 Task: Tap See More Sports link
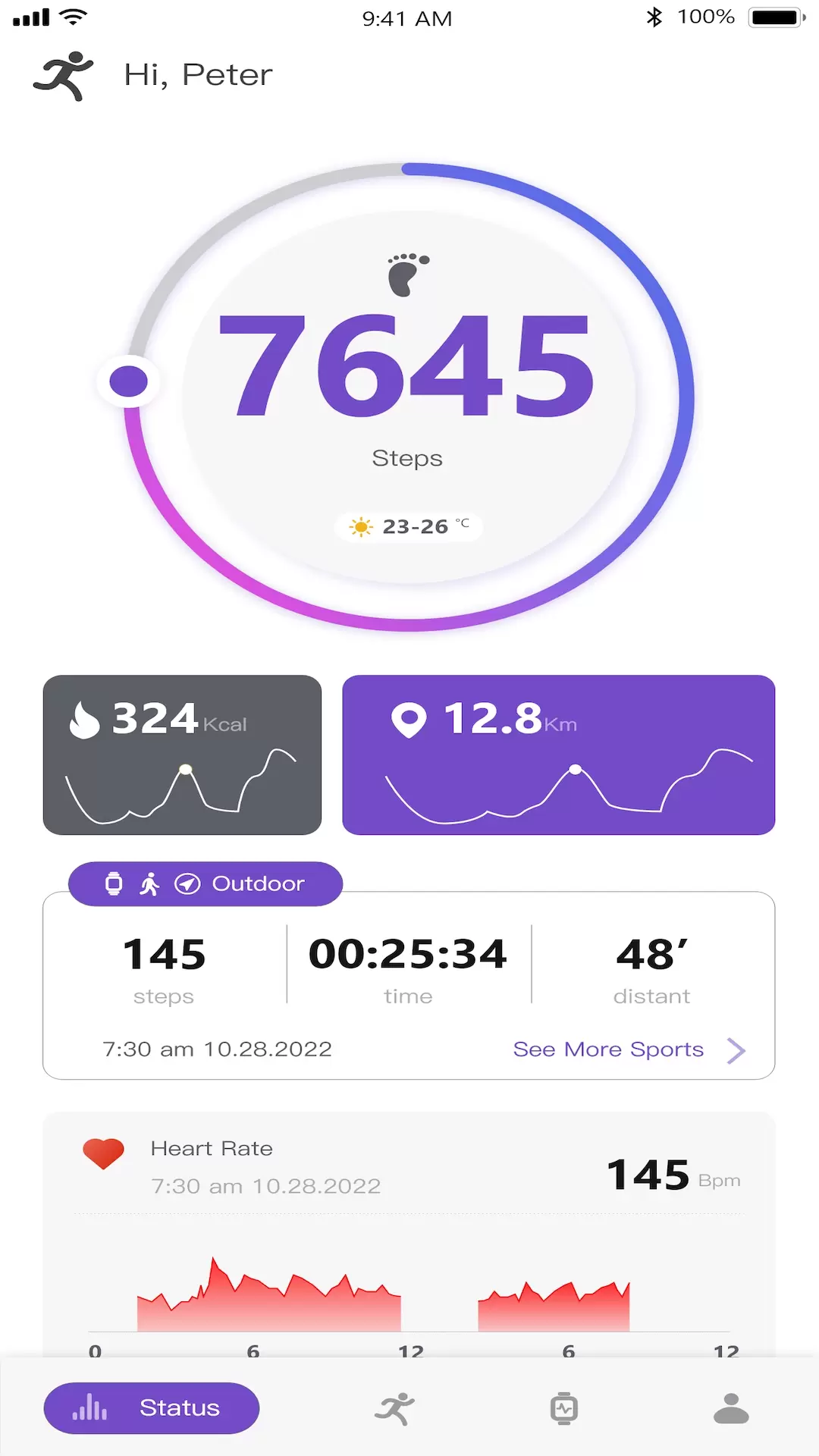click(x=628, y=1050)
